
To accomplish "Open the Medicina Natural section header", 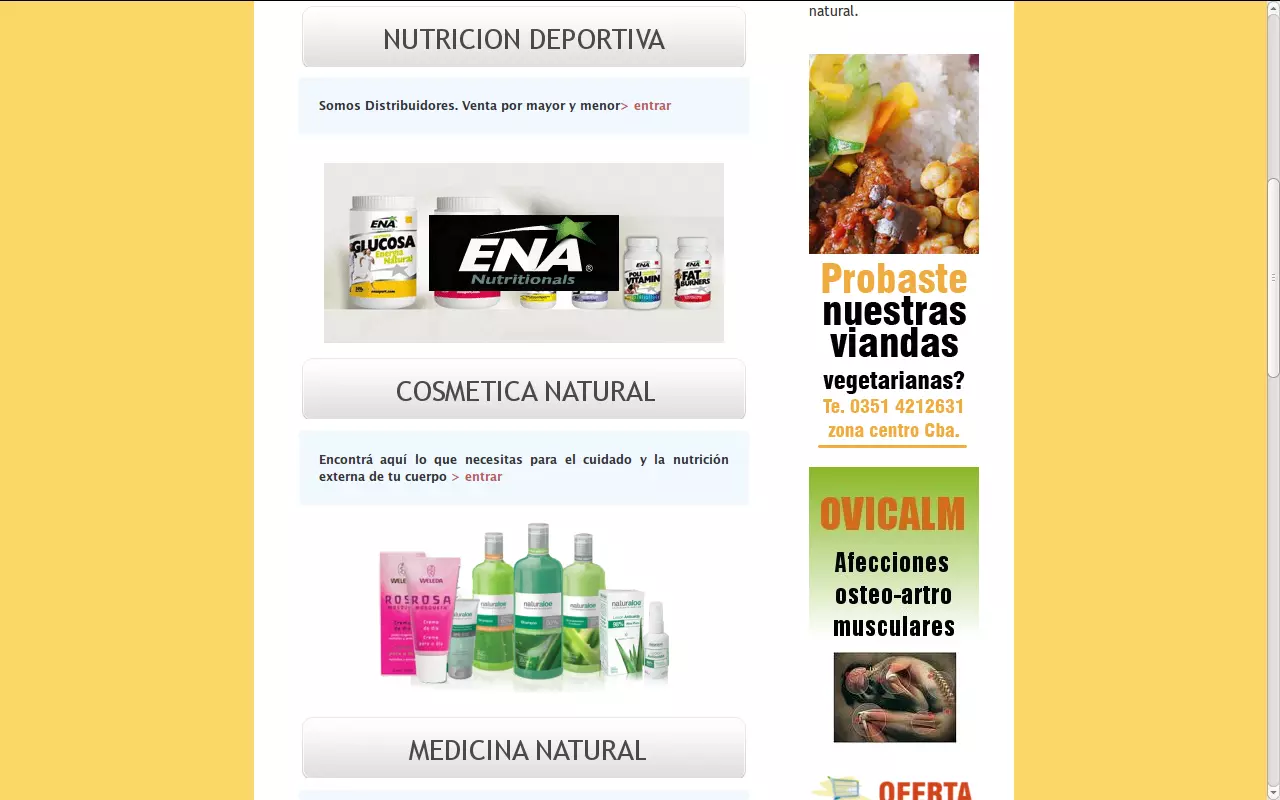I will coord(524,750).
